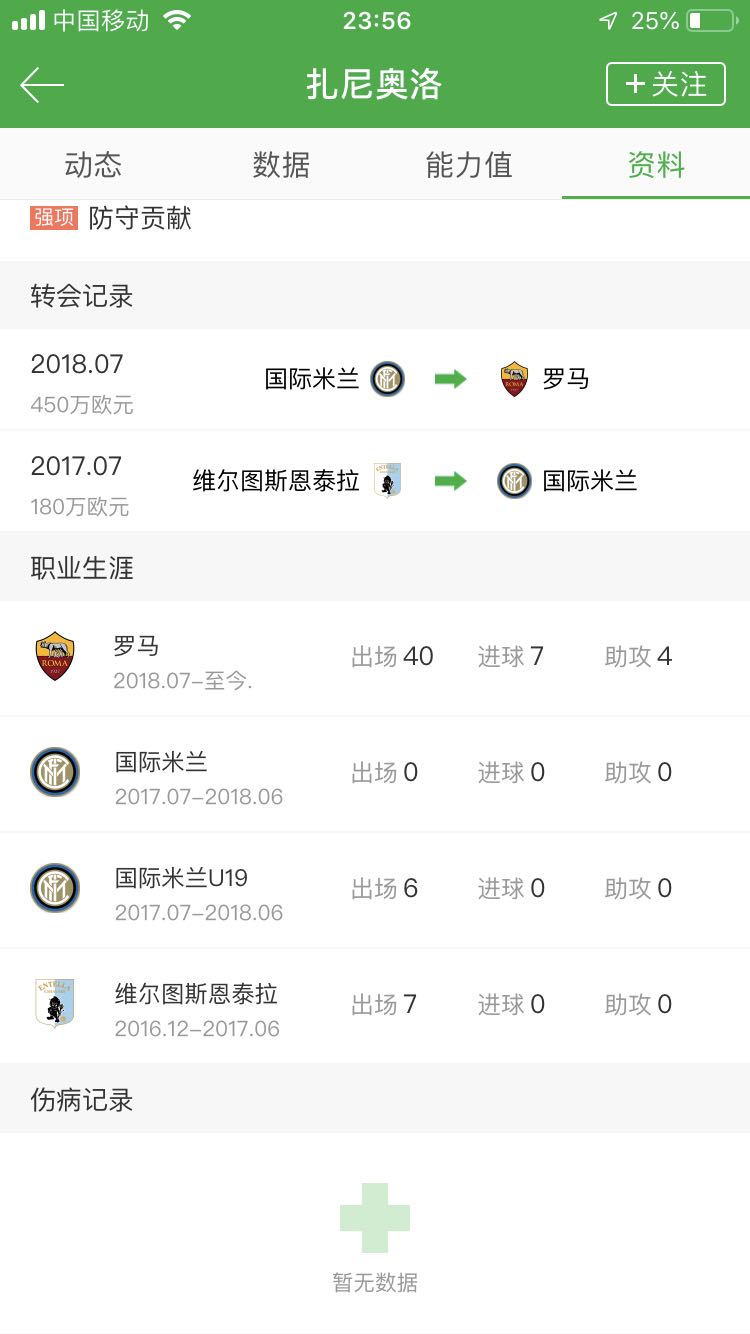Viewport: 750px width, 1334px height.
Task: Switch to the 数据 tab
Action: point(281,165)
